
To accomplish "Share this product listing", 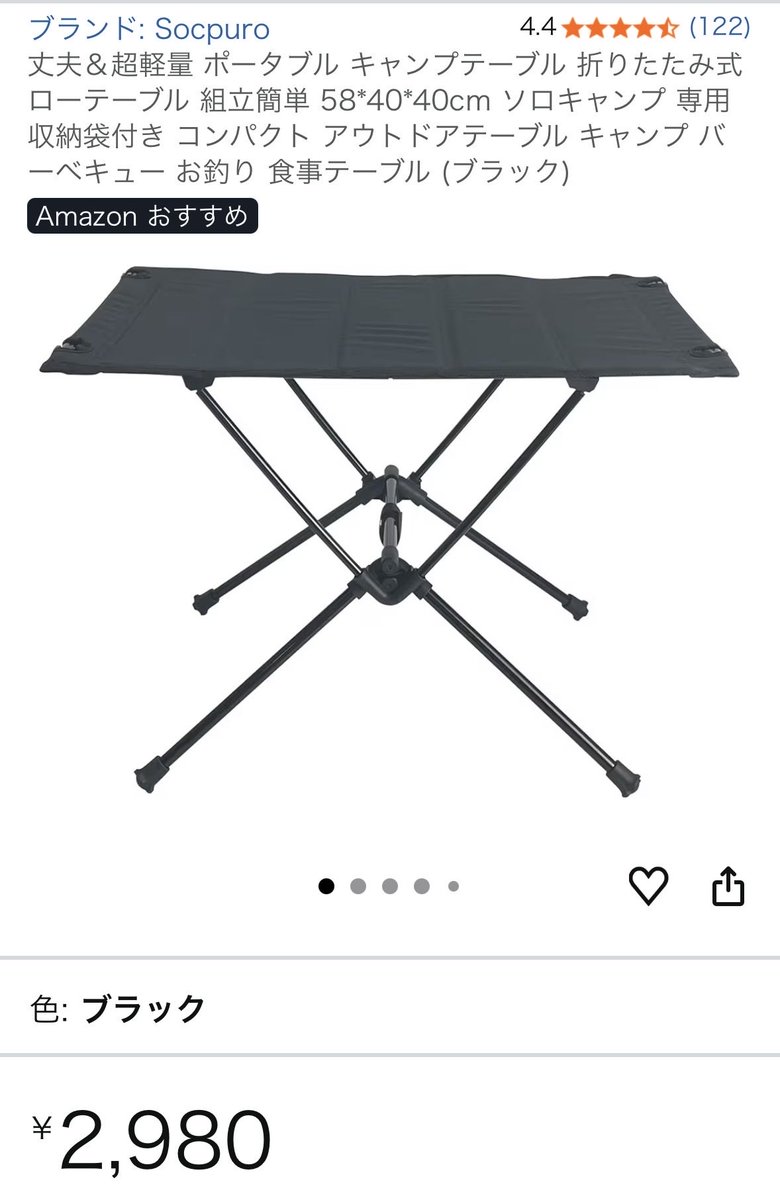I will tap(728, 886).
